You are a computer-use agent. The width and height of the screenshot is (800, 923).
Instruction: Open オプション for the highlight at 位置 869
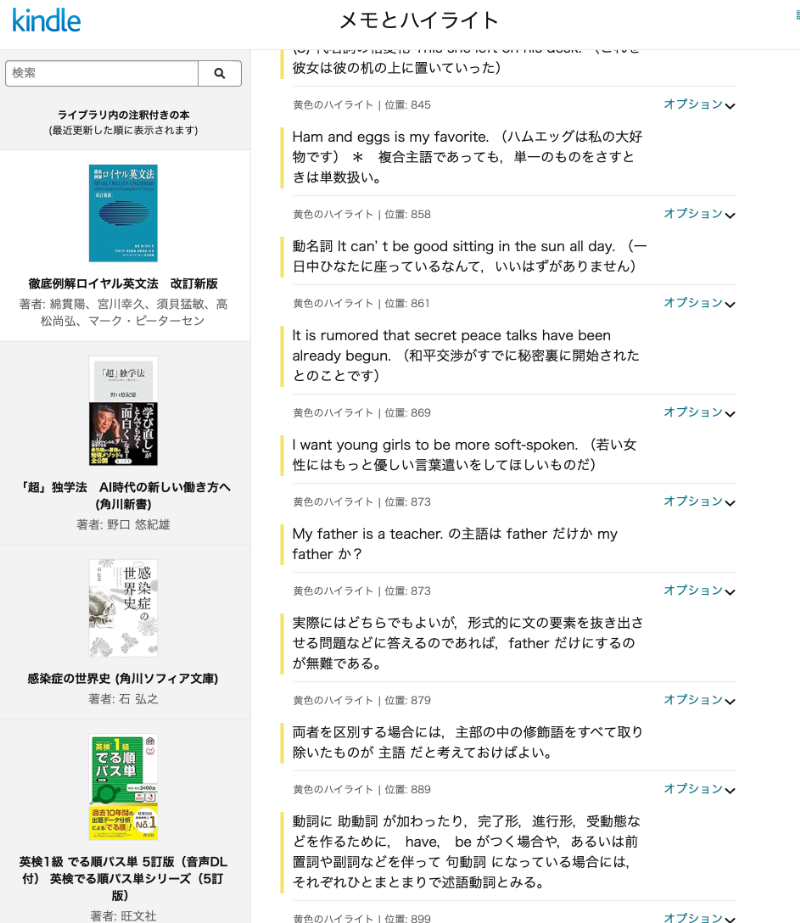(699, 412)
